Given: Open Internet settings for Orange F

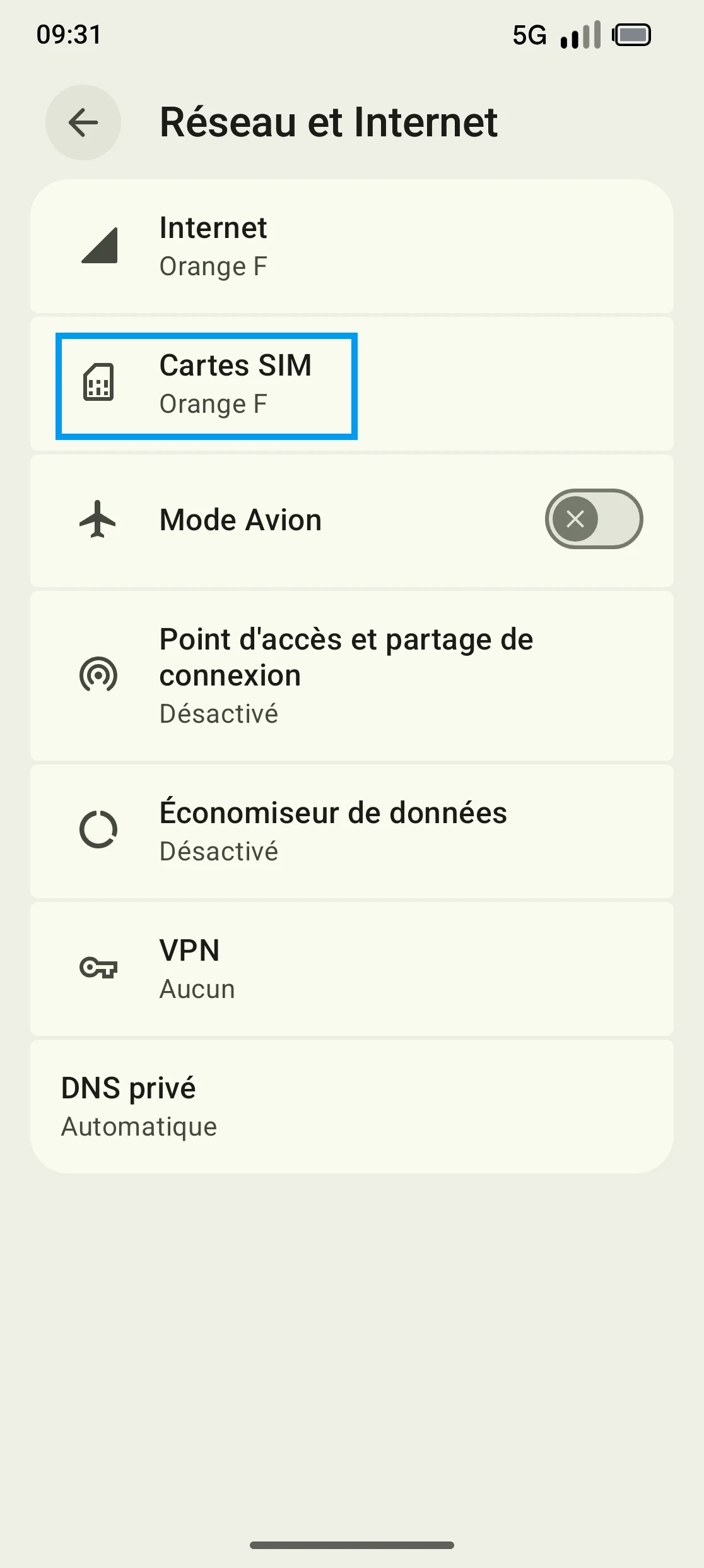Looking at the screenshot, I should coord(351,247).
